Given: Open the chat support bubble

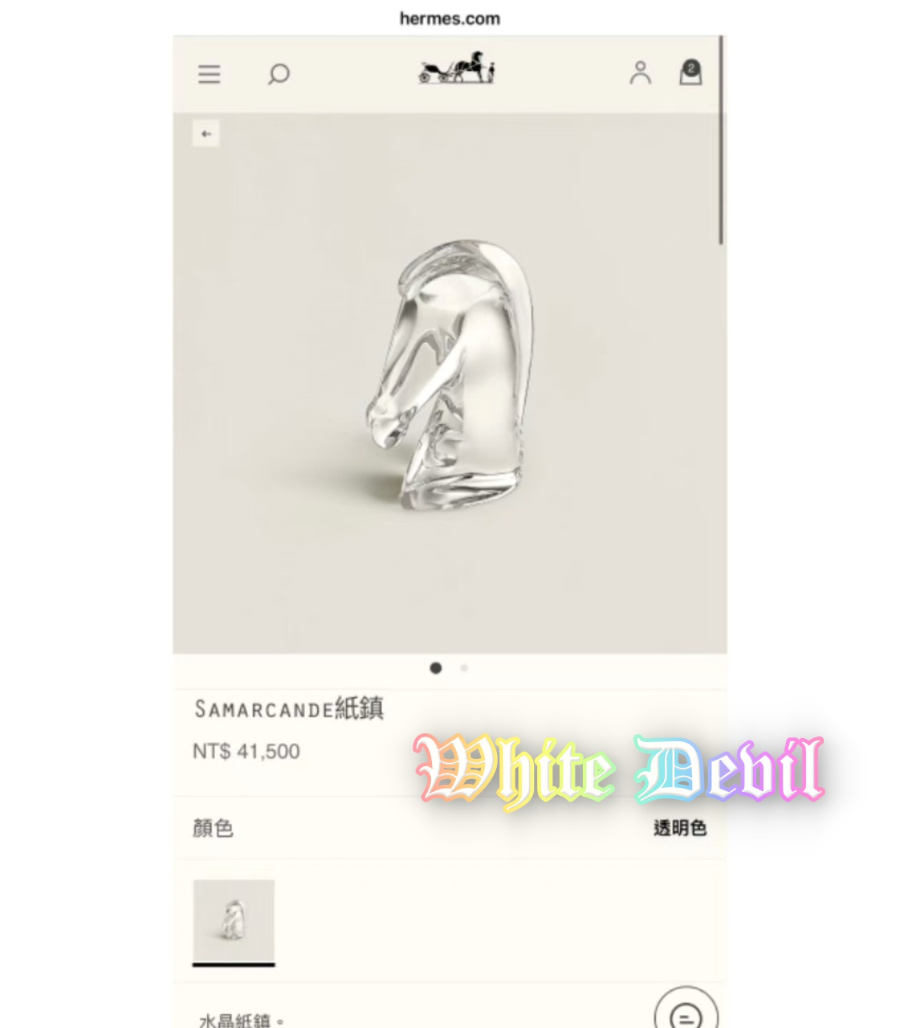Looking at the screenshot, I should click(686, 1012).
